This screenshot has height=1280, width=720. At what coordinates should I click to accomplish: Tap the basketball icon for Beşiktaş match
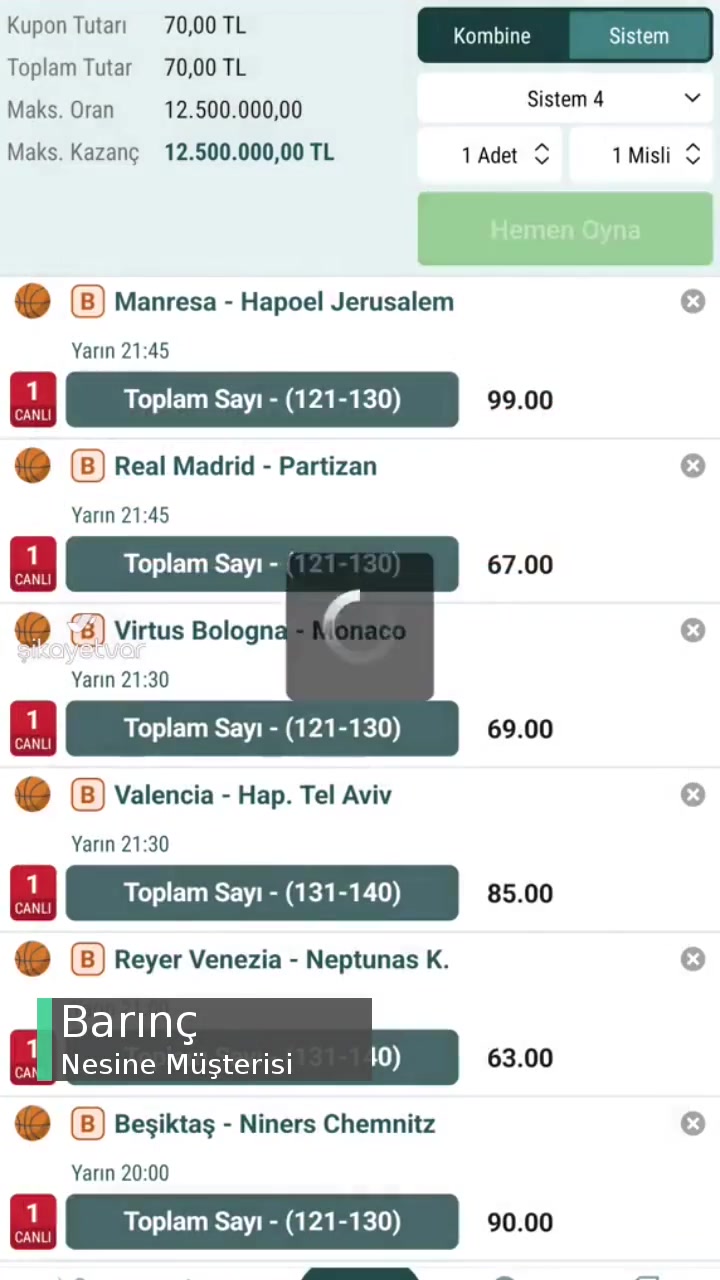[32, 1123]
